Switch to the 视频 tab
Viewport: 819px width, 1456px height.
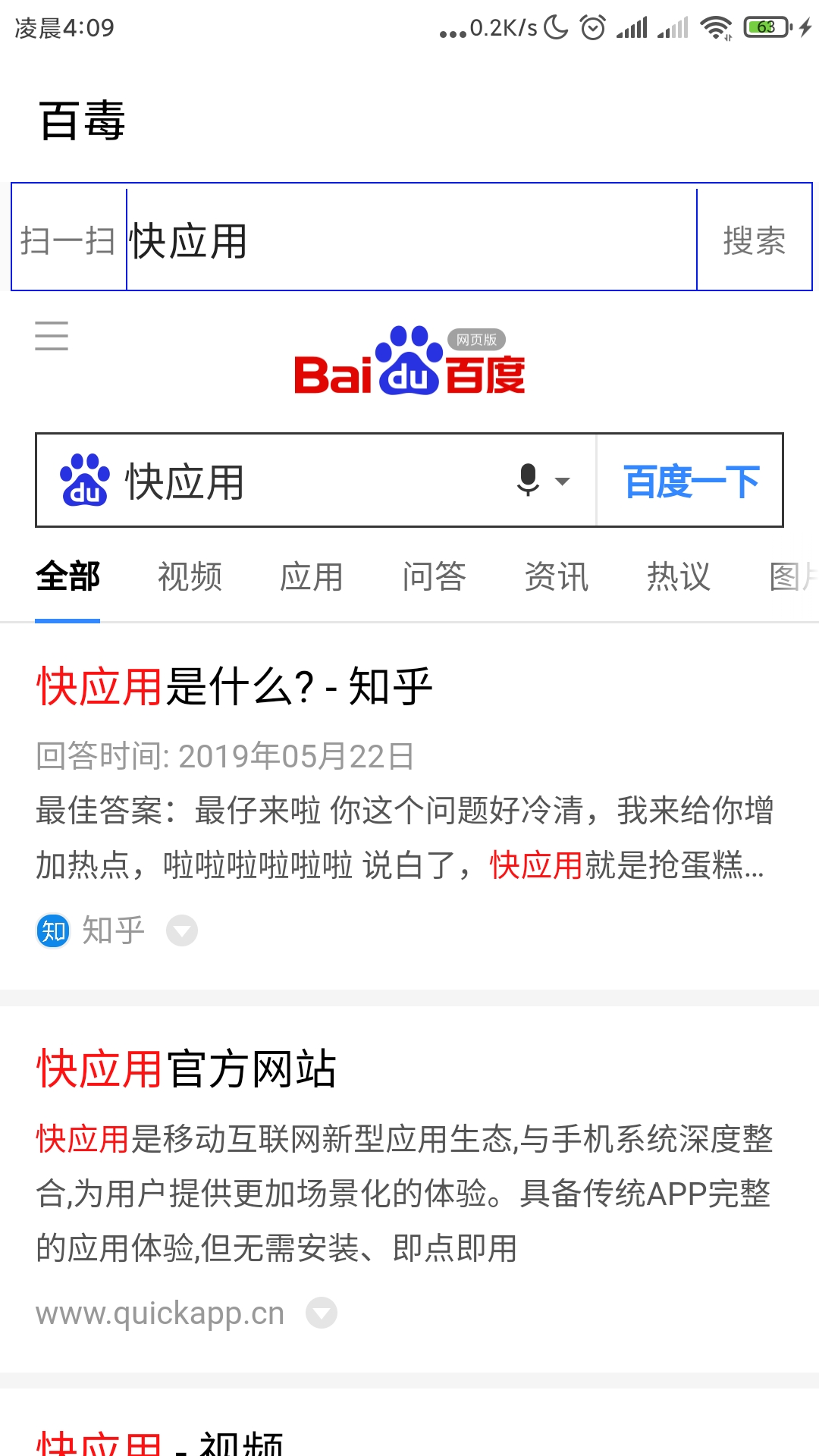coord(190,576)
